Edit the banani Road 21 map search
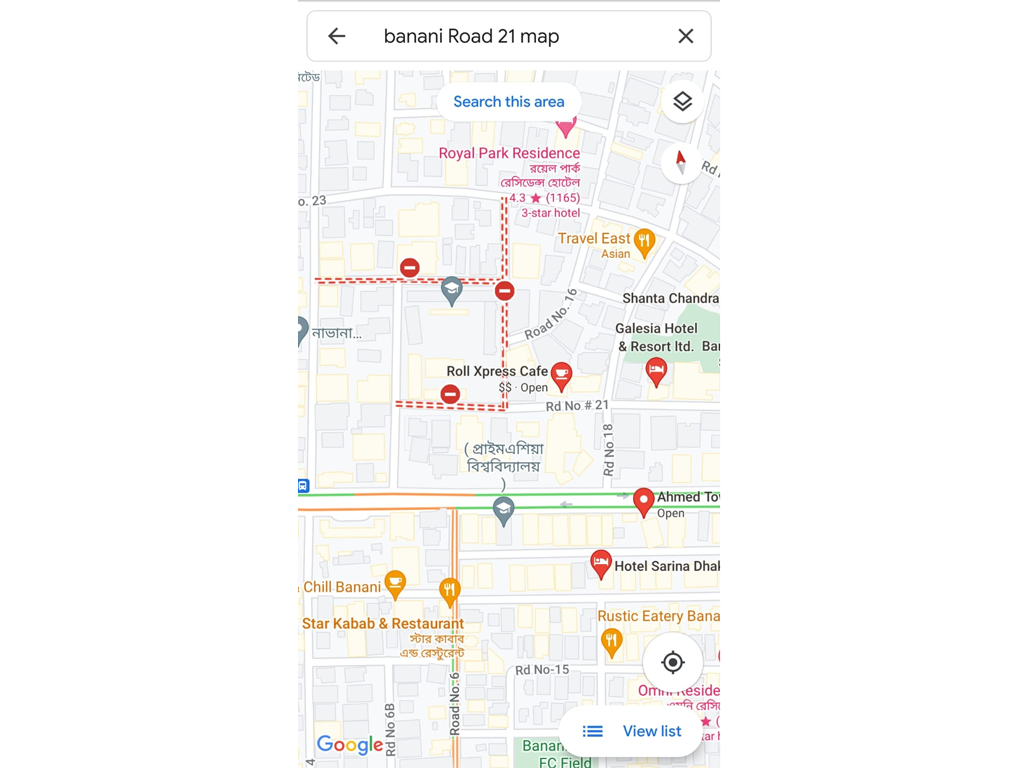 (500, 36)
